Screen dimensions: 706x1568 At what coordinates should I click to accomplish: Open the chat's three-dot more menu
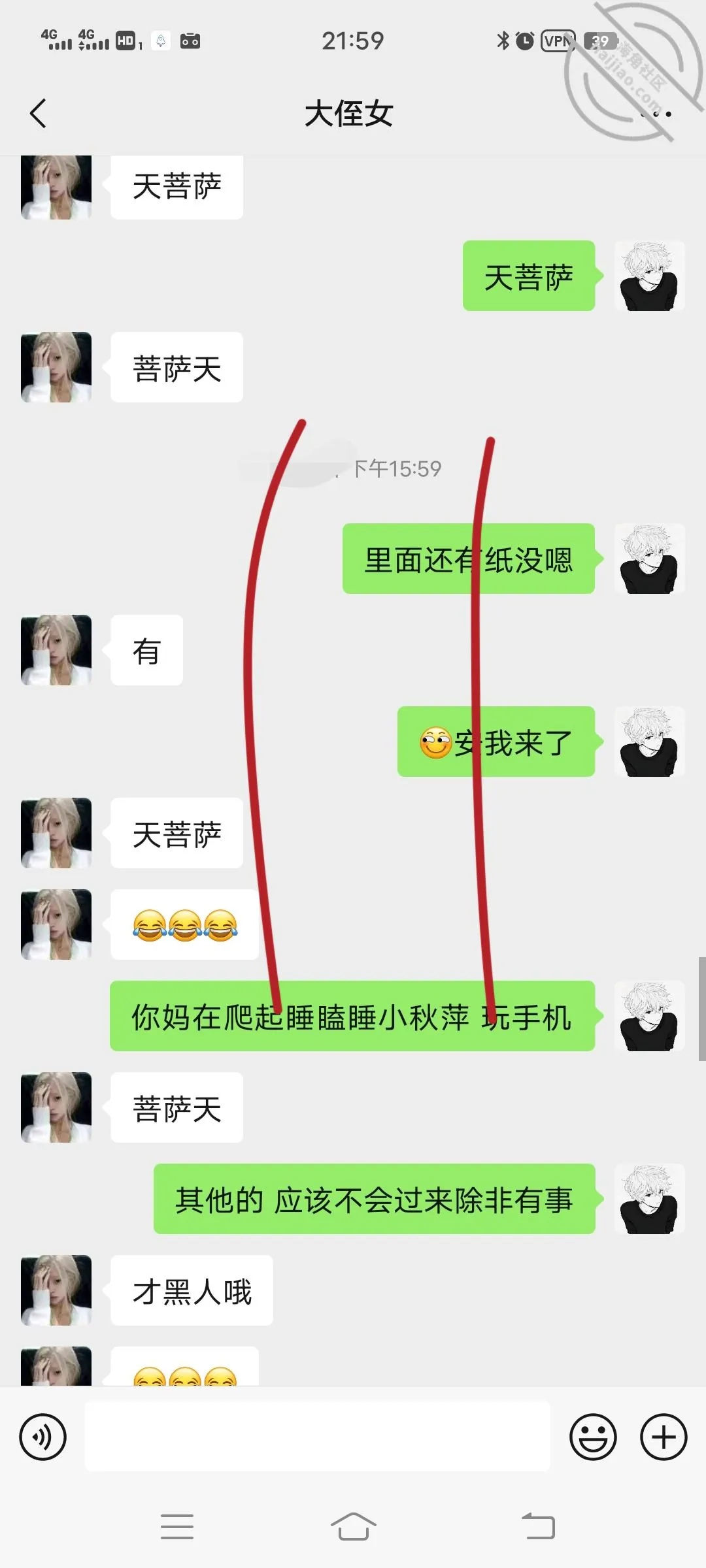tap(656, 114)
